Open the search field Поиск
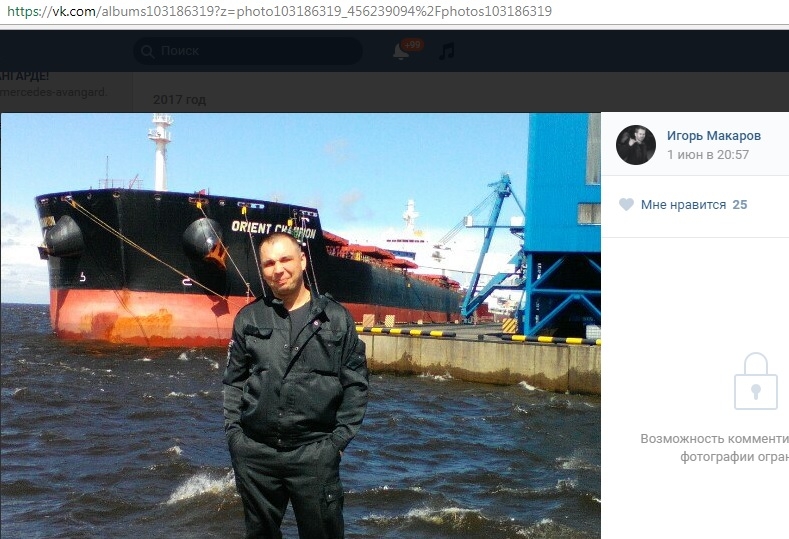This screenshot has width=789, height=539. pyautogui.click(x=250, y=51)
